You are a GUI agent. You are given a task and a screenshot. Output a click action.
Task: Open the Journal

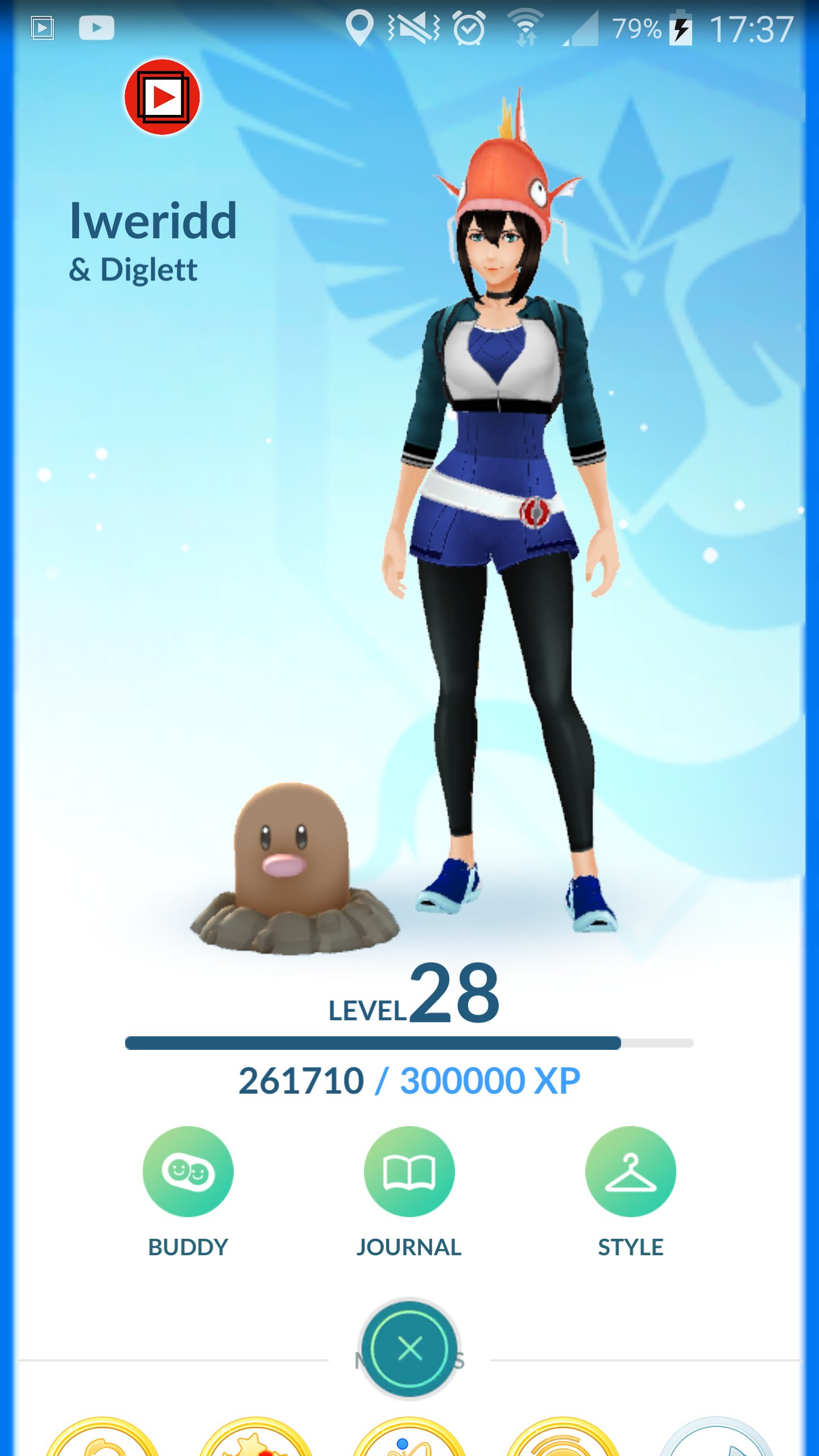[x=409, y=1172]
